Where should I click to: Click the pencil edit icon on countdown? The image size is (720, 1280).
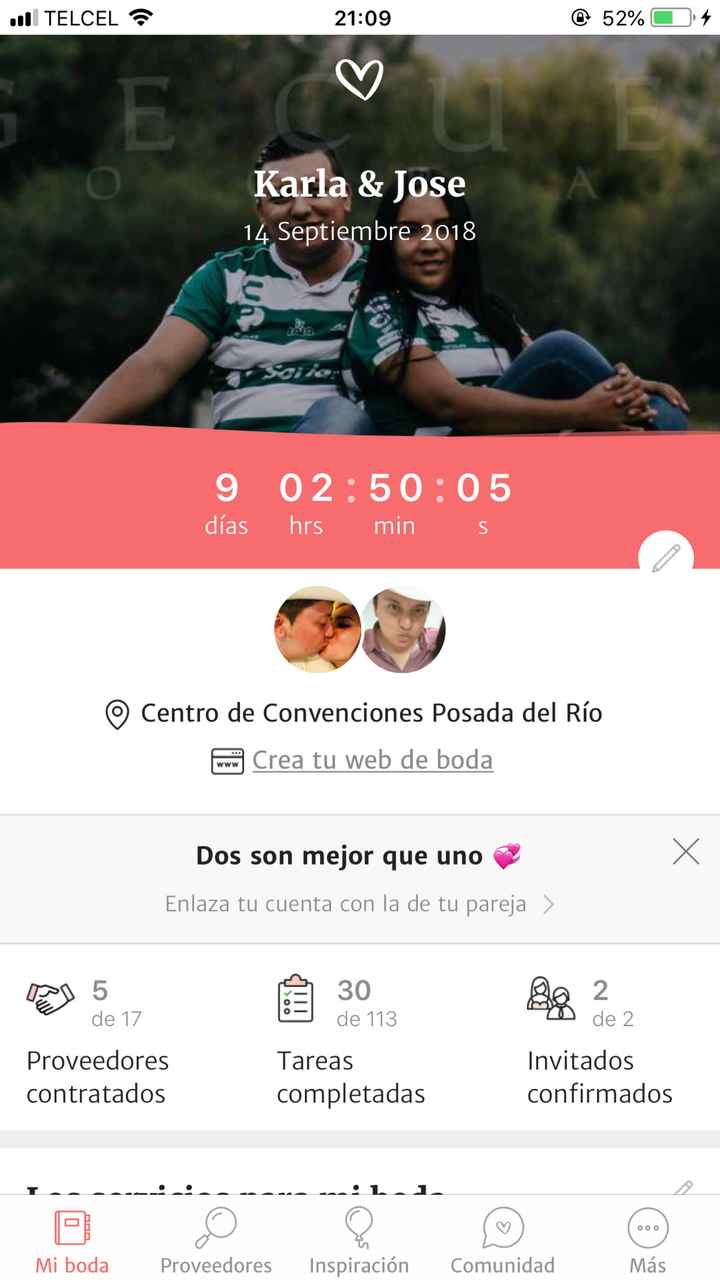667,556
